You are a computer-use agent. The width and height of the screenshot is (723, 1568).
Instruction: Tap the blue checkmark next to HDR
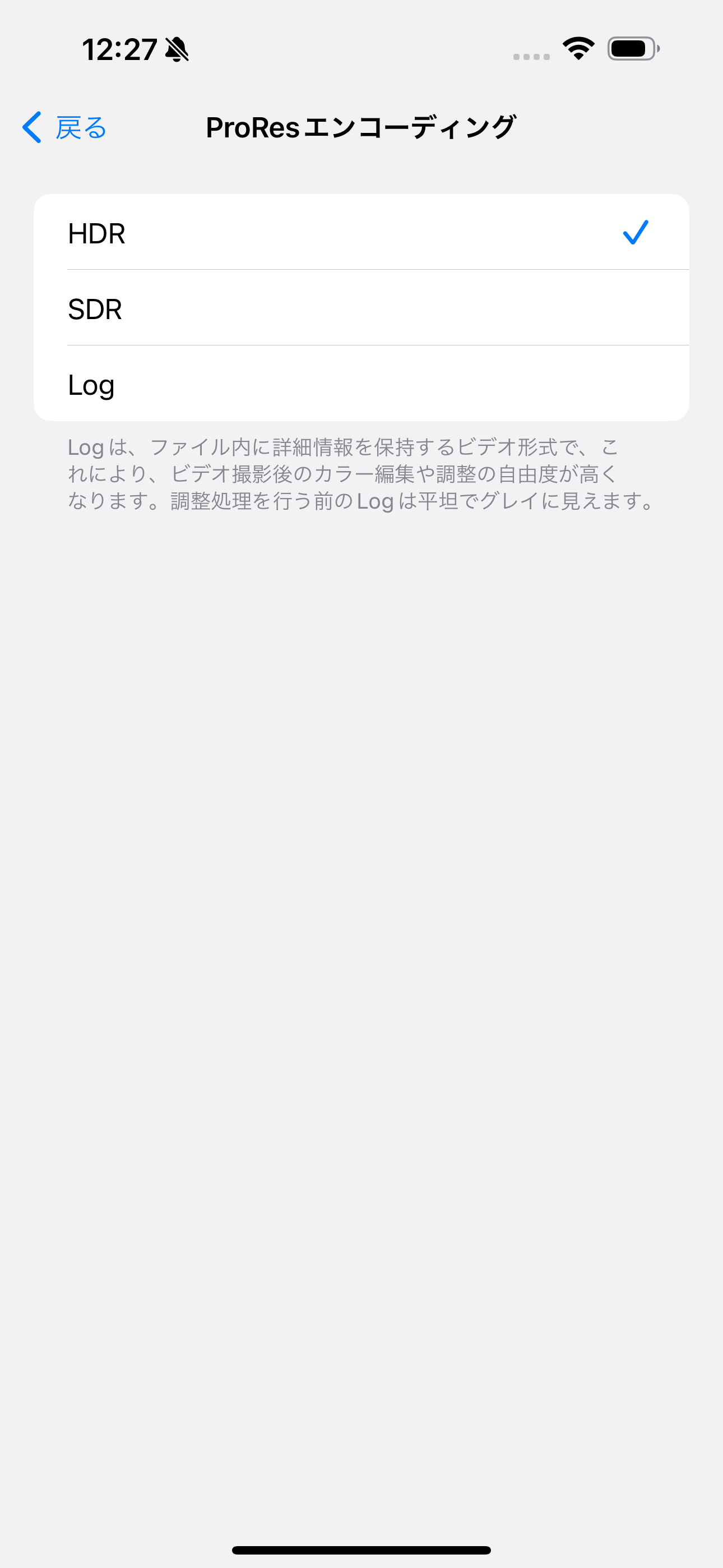(x=636, y=232)
